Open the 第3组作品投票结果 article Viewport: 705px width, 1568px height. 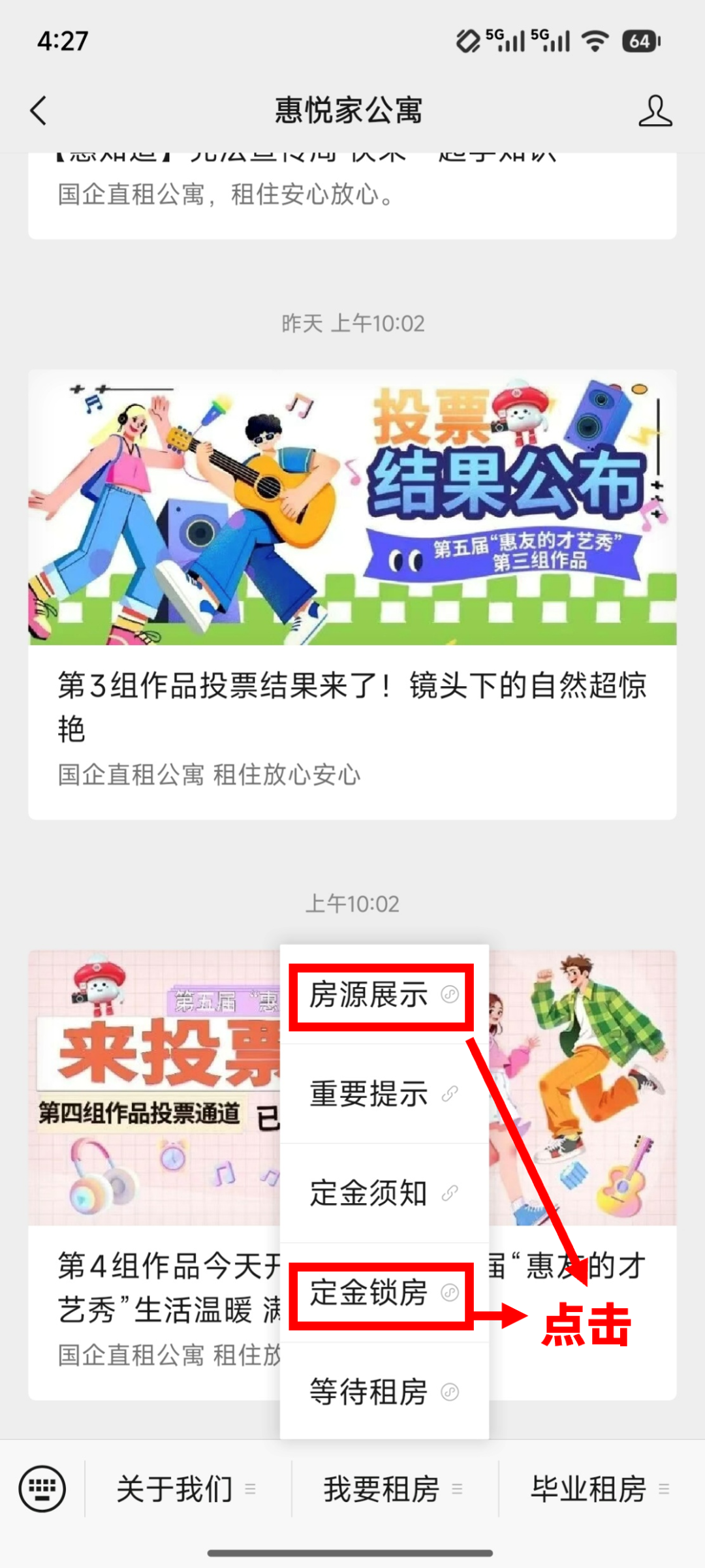tap(352, 706)
